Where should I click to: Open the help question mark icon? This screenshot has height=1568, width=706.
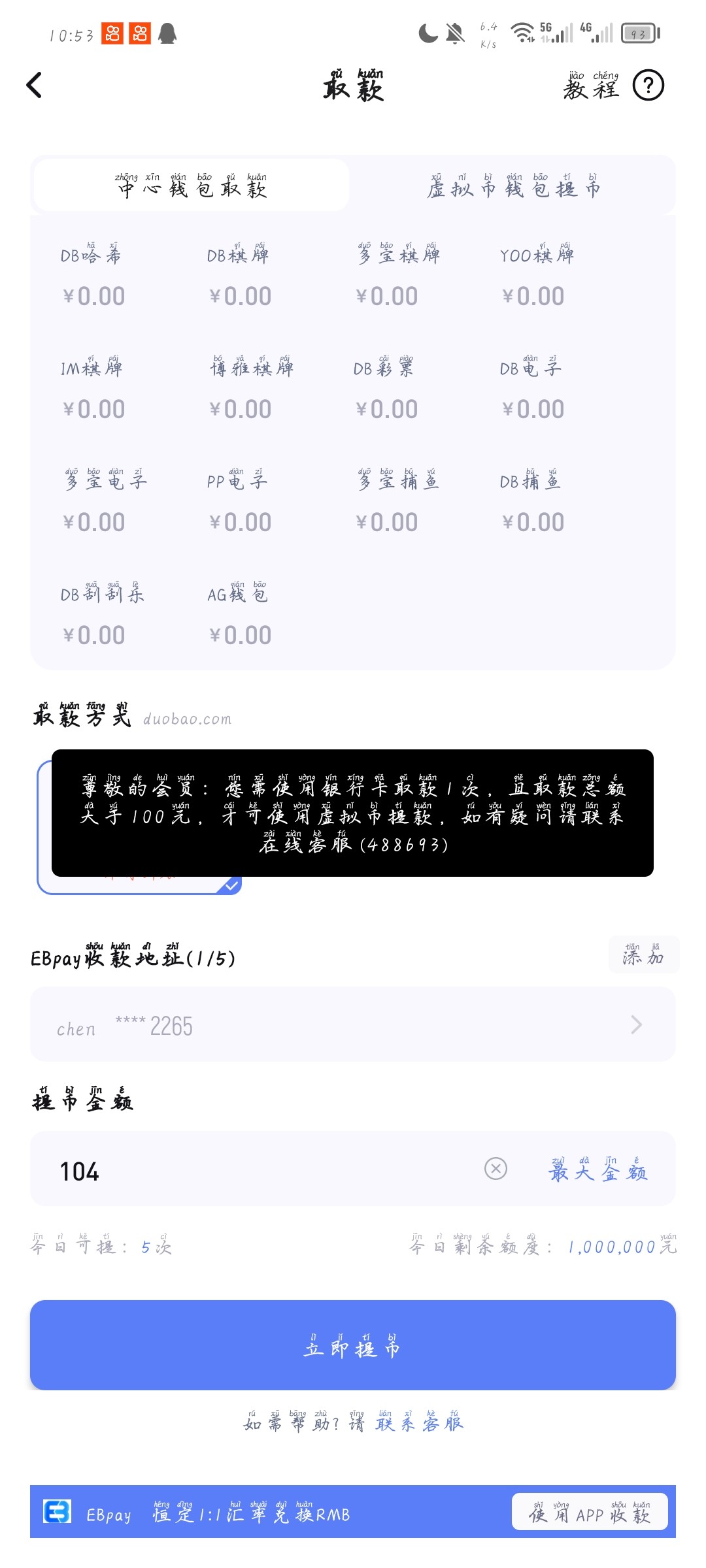[648, 86]
